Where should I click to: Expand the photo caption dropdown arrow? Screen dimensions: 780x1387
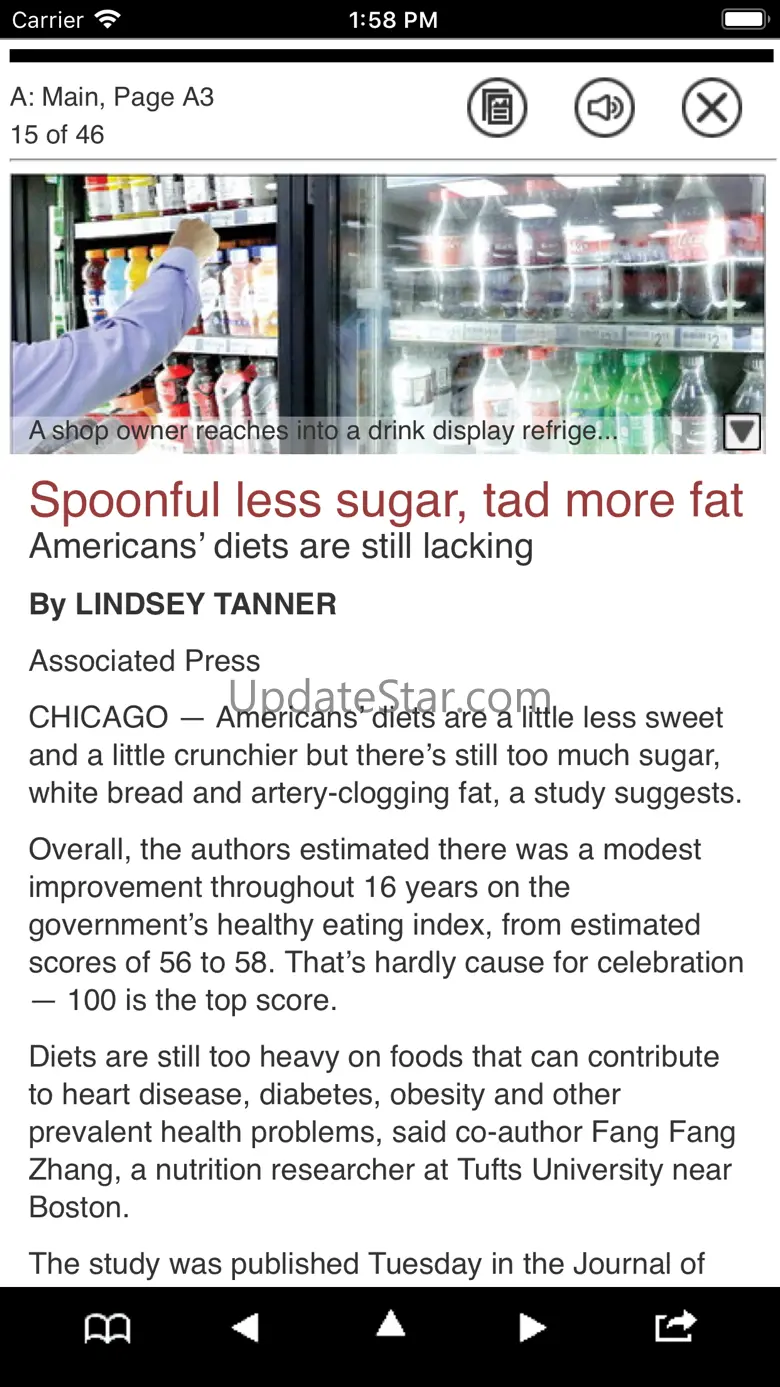pyautogui.click(x=742, y=432)
